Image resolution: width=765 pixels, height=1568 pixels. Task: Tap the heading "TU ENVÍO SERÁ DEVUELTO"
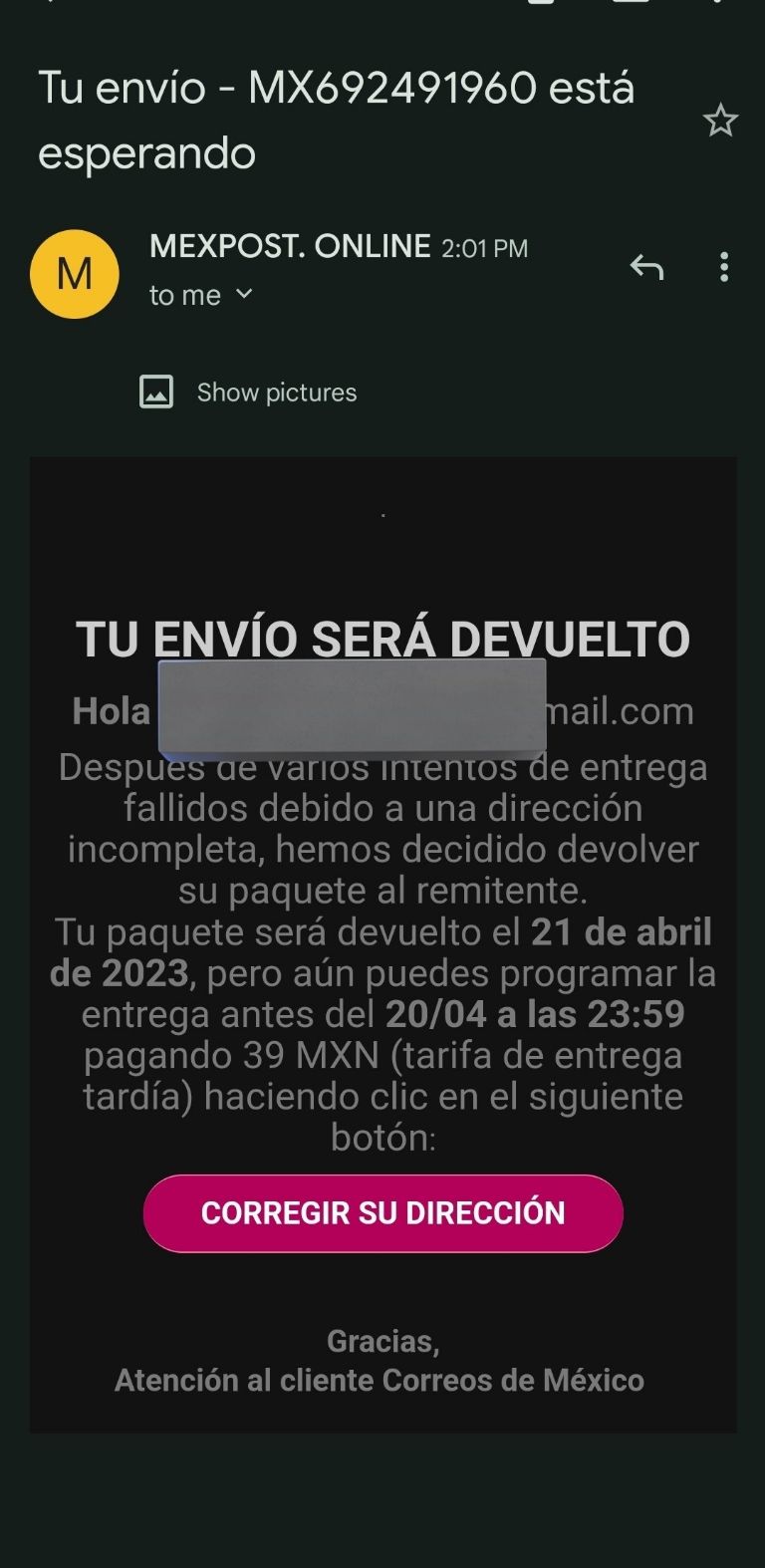click(382, 639)
